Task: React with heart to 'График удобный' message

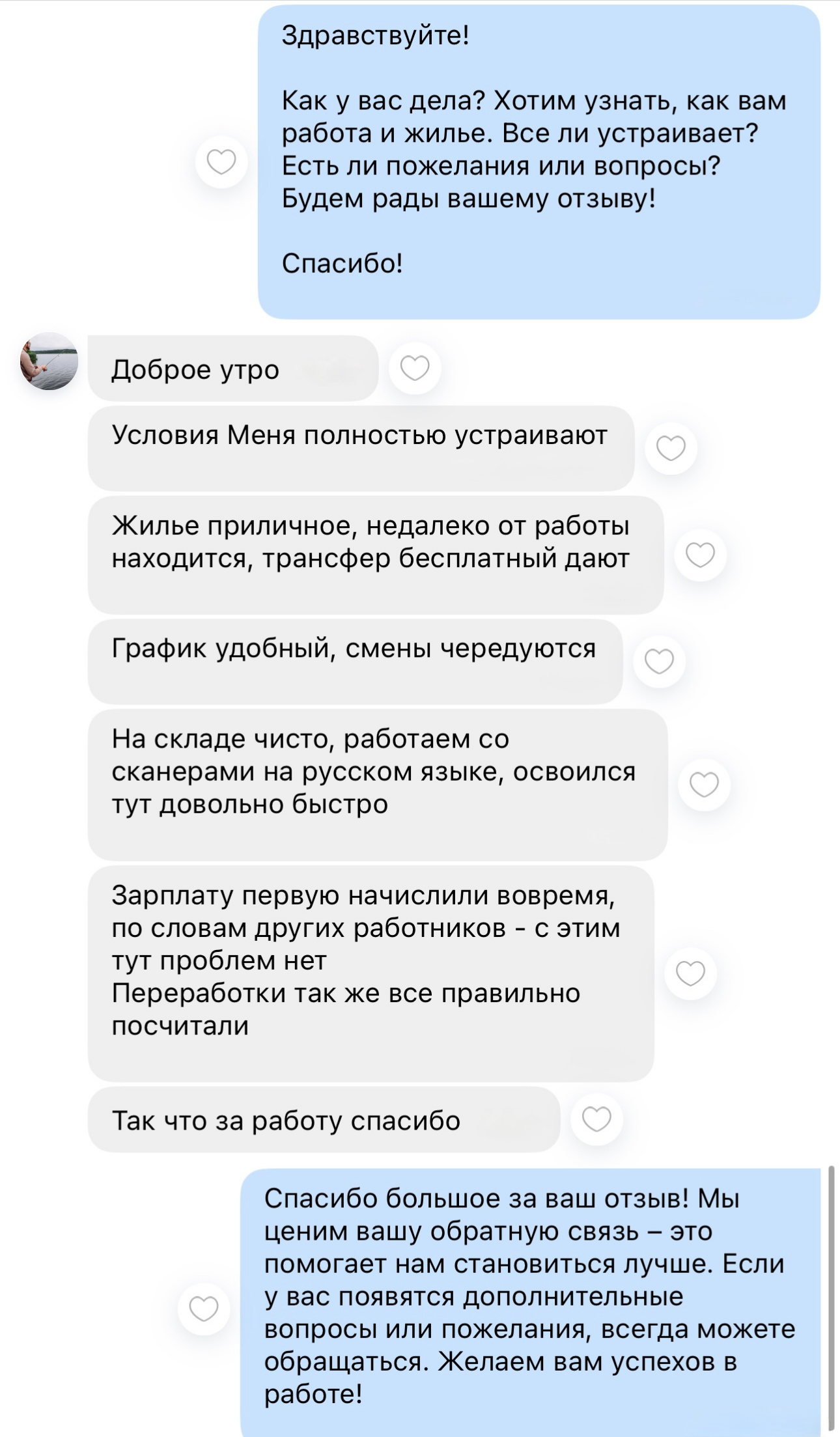Action: (x=659, y=662)
